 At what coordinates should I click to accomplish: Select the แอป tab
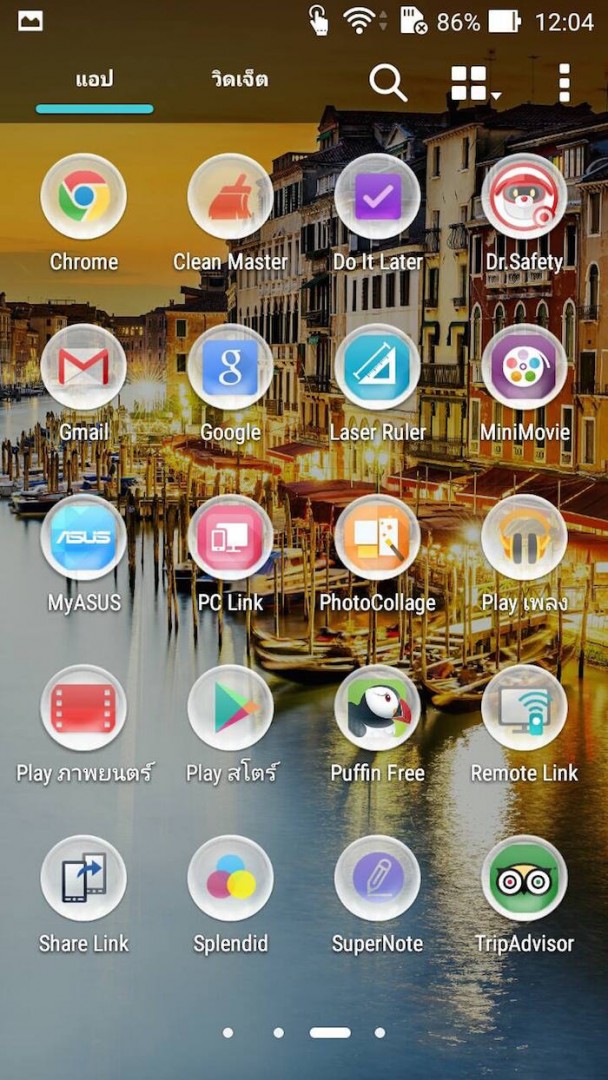(94, 79)
